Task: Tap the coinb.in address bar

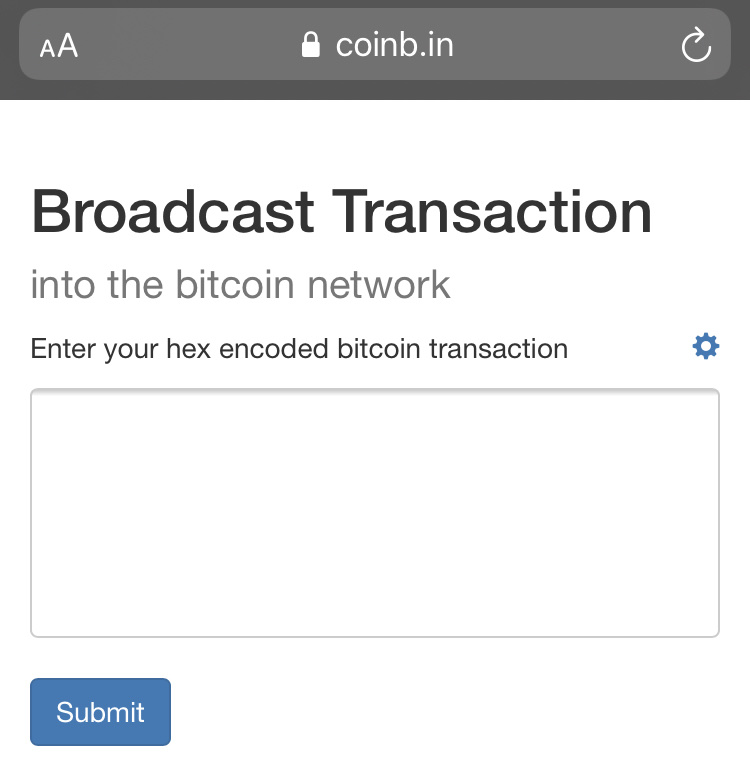Action: point(377,45)
